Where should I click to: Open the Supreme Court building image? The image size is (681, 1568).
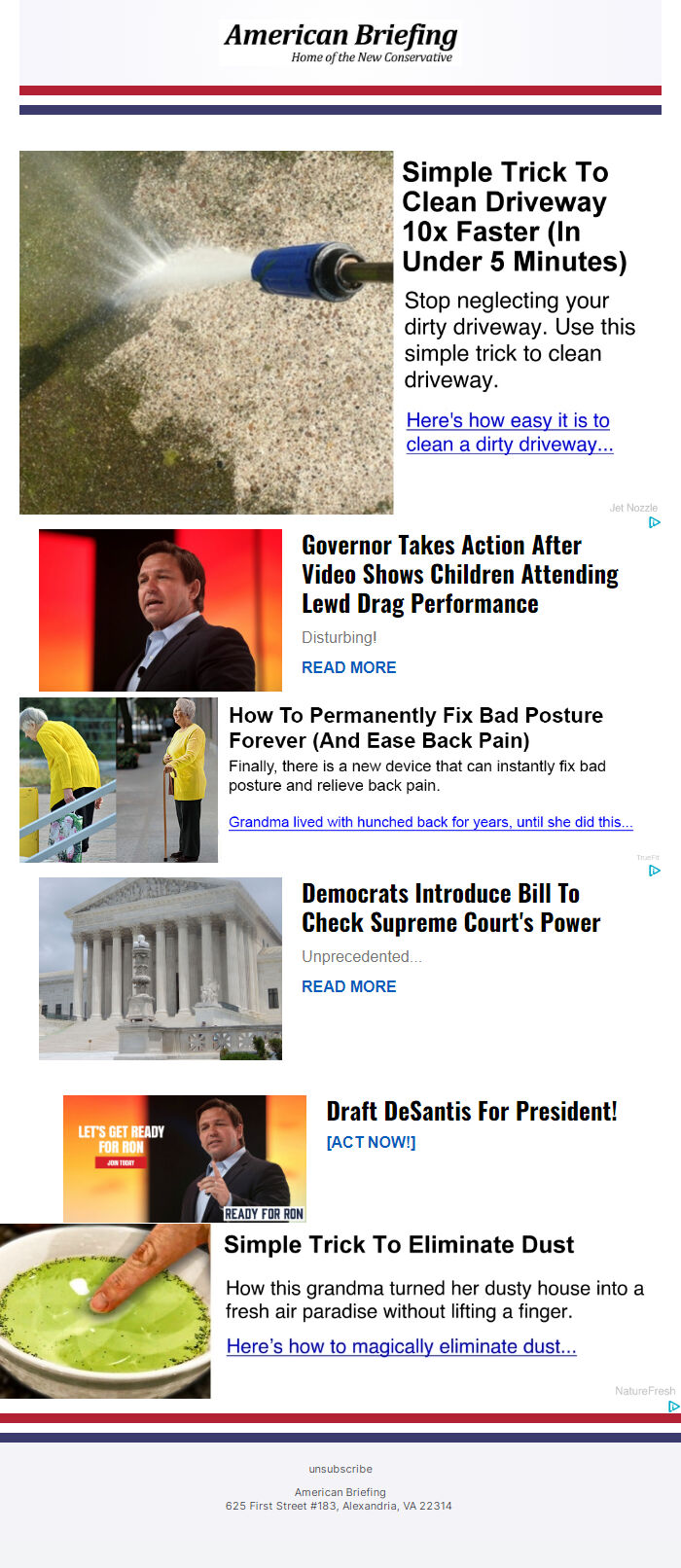[x=161, y=969]
